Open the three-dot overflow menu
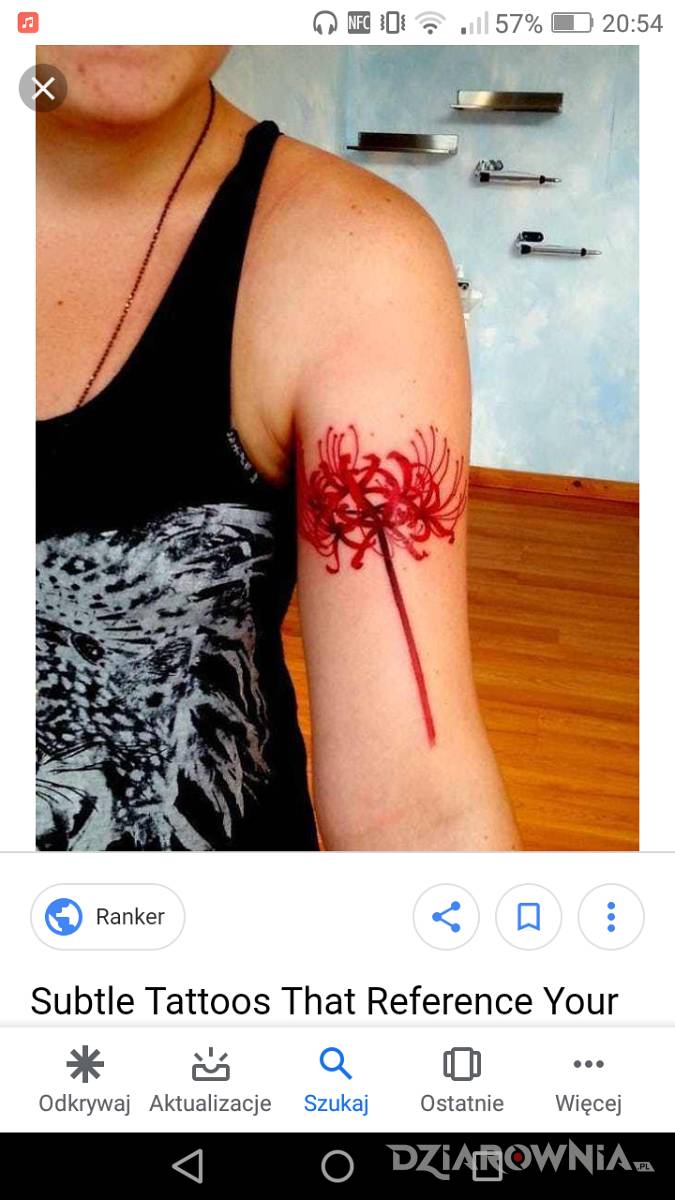This screenshot has width=675, height=1200. 611,916
